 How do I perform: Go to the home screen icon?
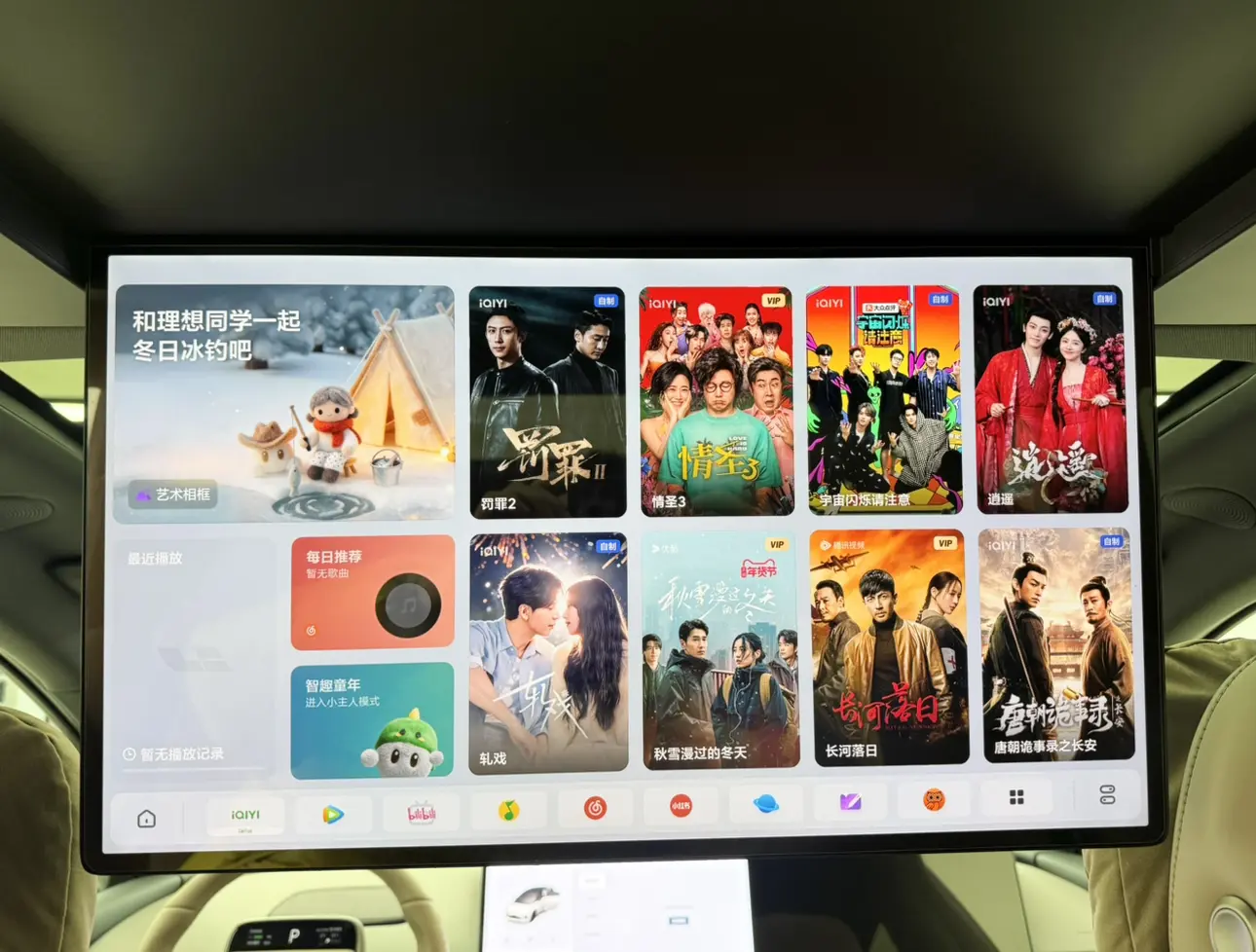[x=146, y=819]
